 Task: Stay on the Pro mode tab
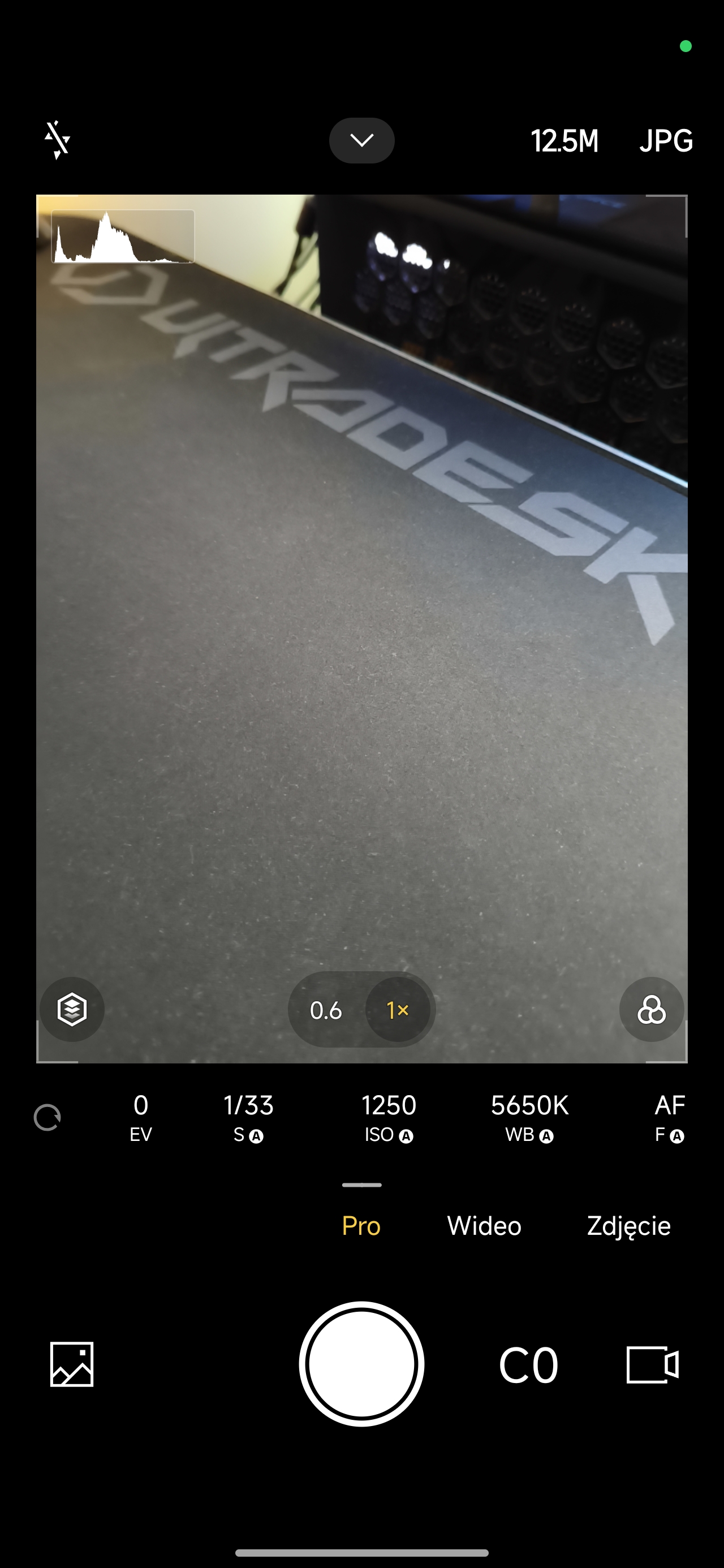361,1225
